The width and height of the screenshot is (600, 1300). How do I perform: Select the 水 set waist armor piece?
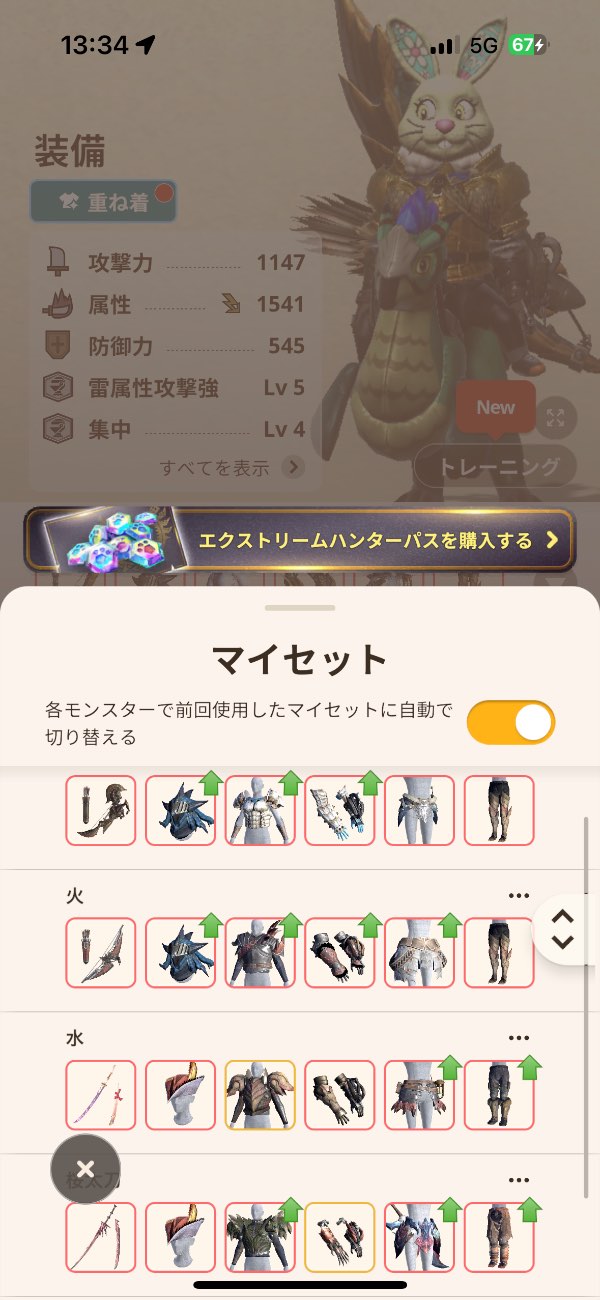419,1095
